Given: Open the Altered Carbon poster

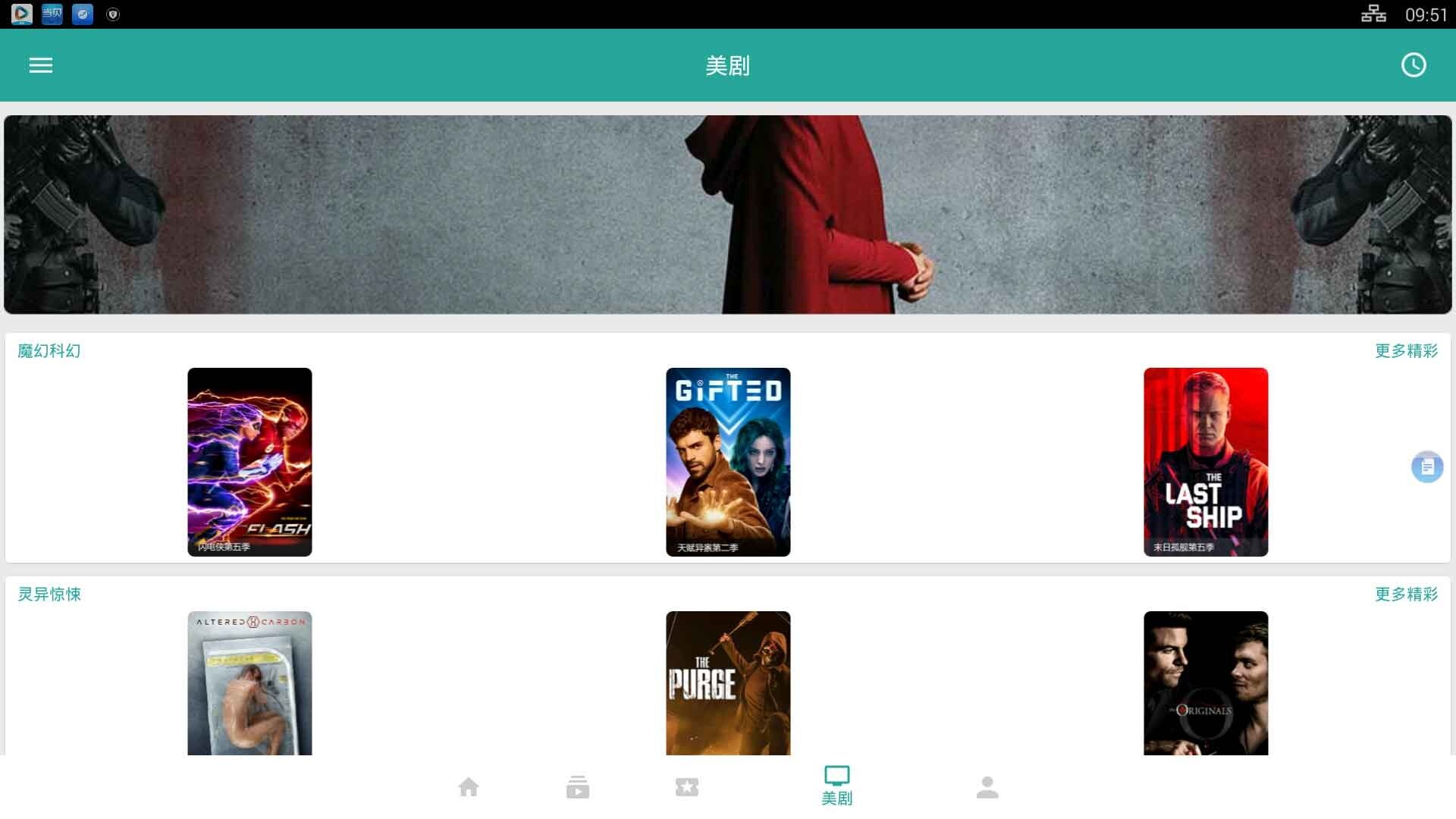Looking at the screenshot, I should coord(249,682).
